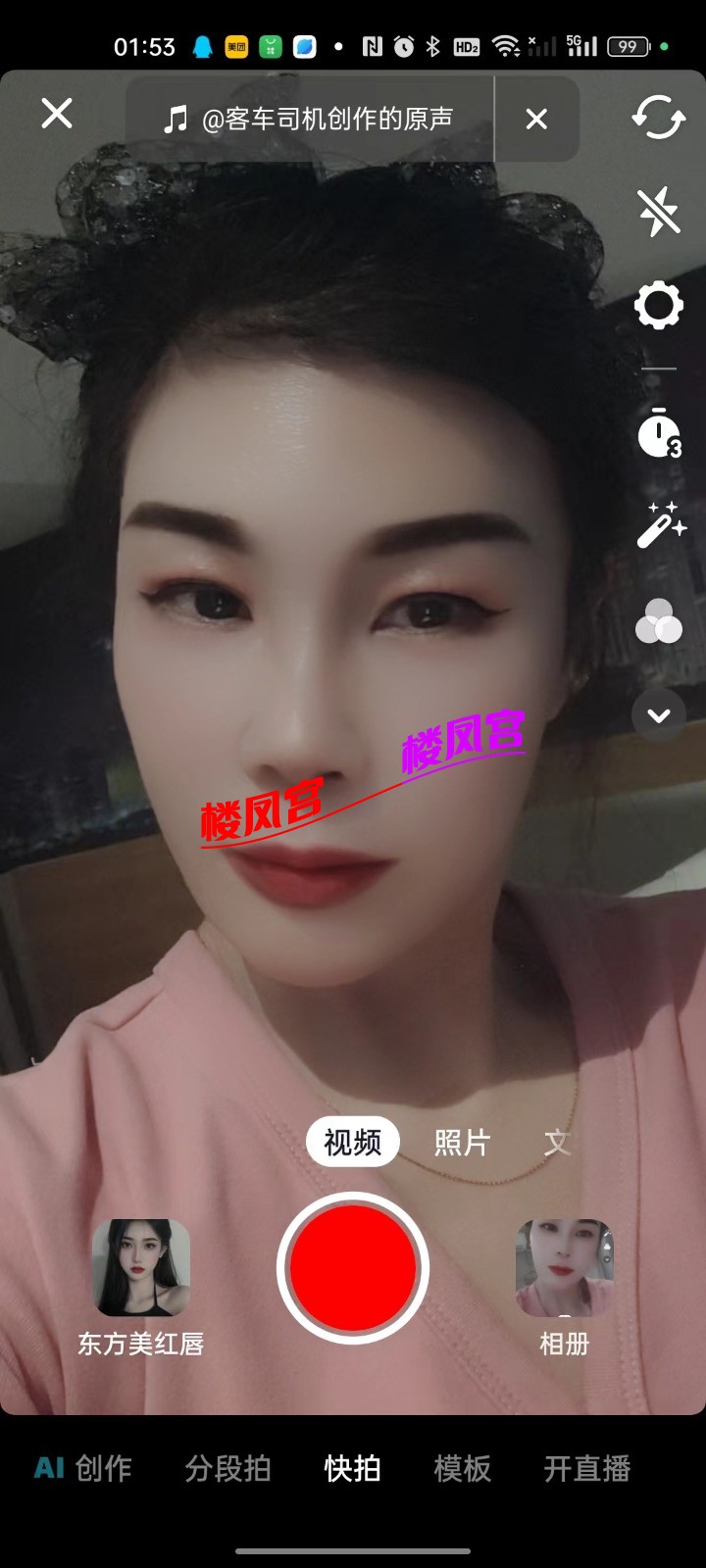Toggle the flash
706x1568 pixels.
(x=658, y=211)
